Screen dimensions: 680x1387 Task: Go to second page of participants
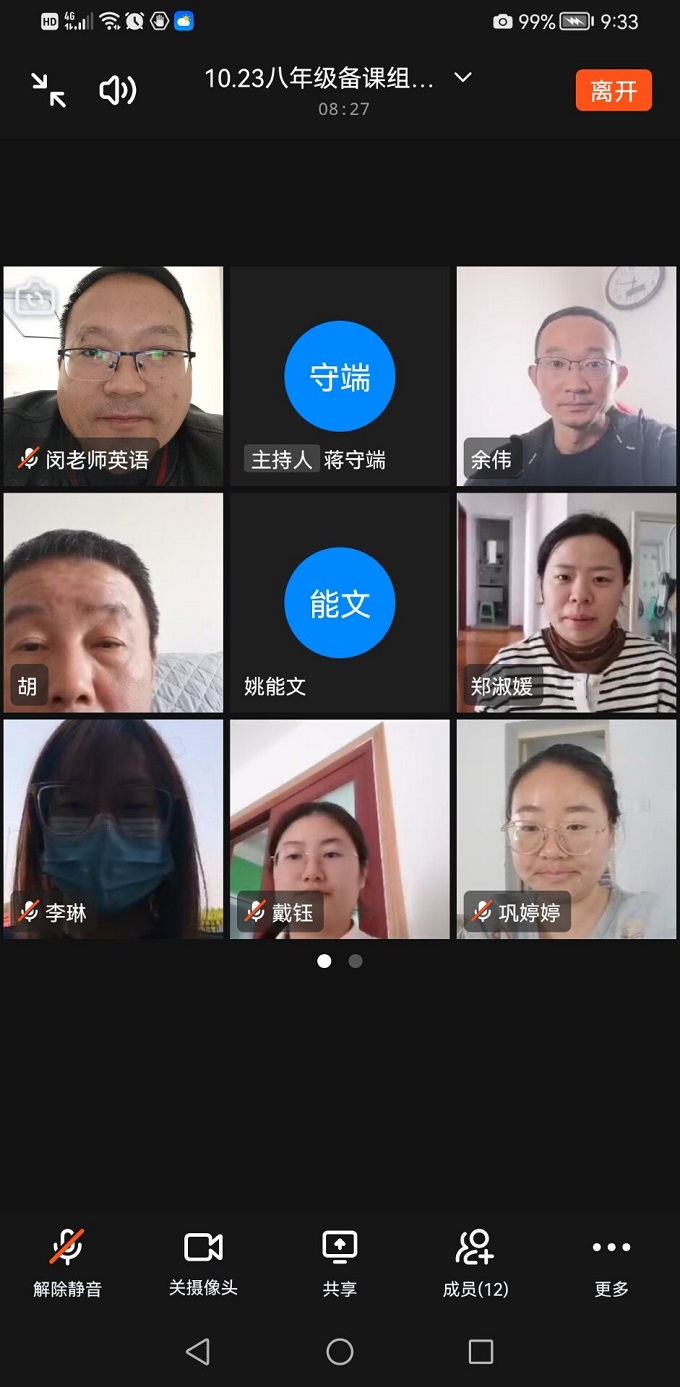pyautogui.click(x=355, y=961)
